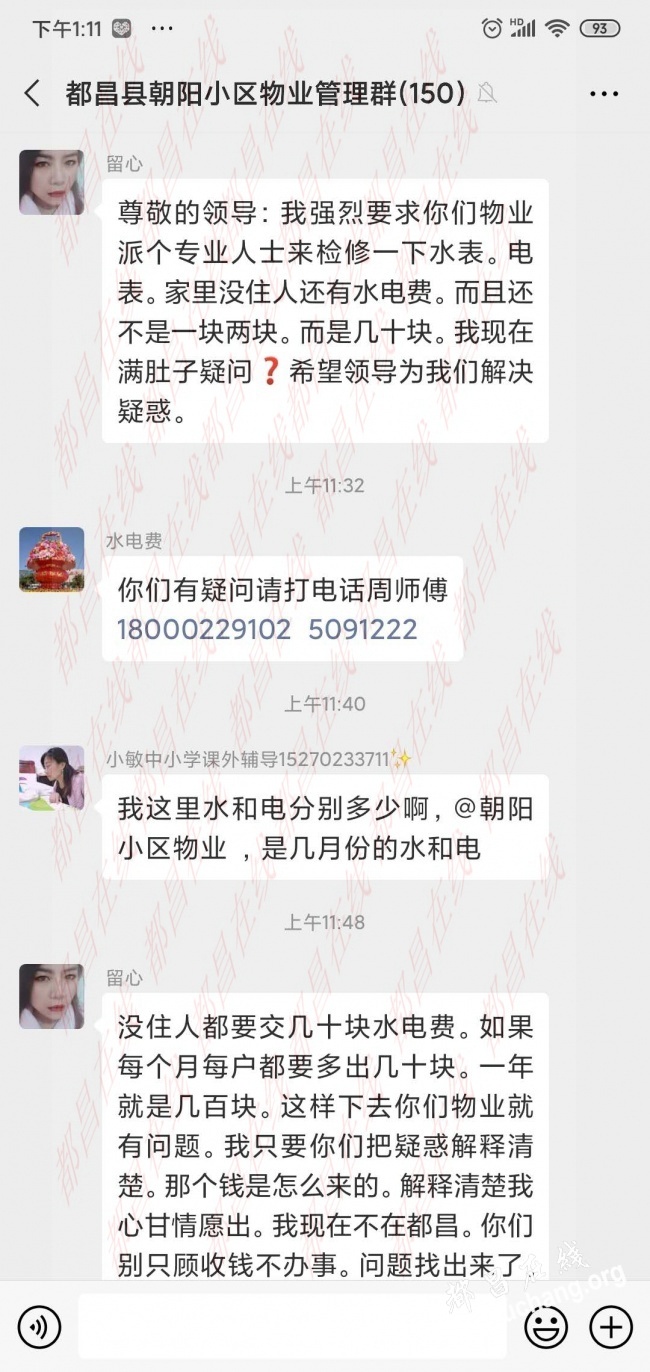This screenshot has height=1372, width=650.
Task: Open the emoji picker
Action: pyautogui.click(x=545, y=1327)
